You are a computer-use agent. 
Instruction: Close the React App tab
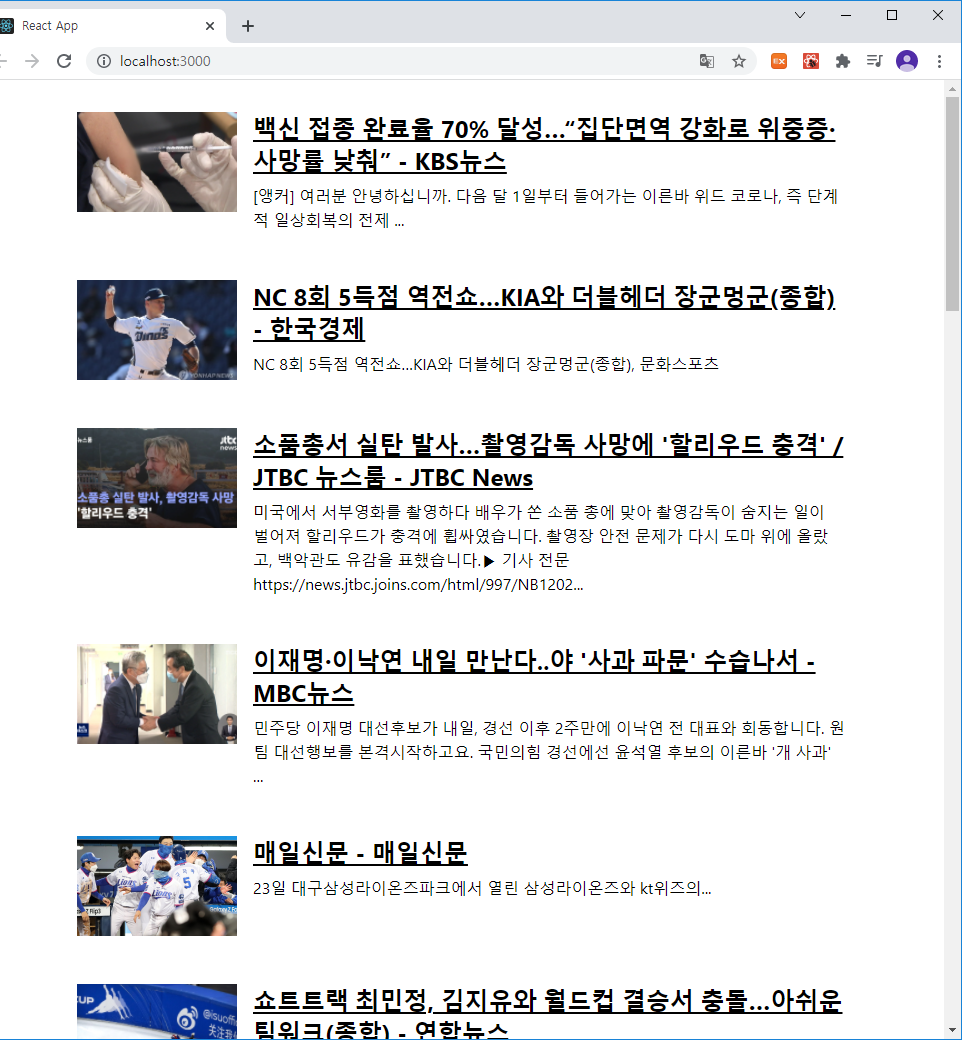pyautogui.click(x=210, y=26)
